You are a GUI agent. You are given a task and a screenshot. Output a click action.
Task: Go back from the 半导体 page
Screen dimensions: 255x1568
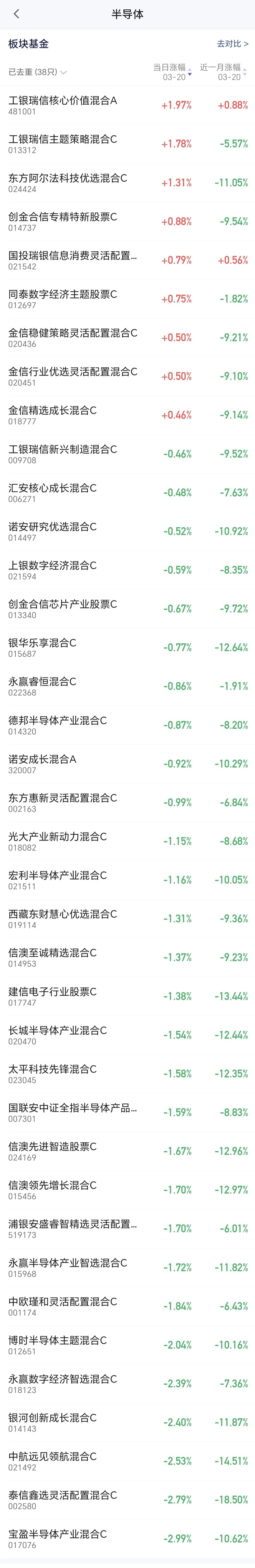17,14
